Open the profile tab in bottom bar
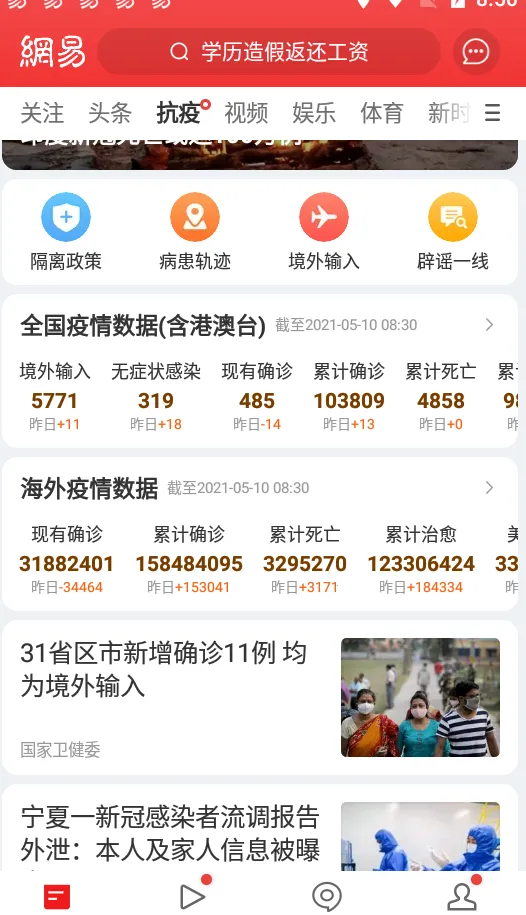 [x=462, y=896]
